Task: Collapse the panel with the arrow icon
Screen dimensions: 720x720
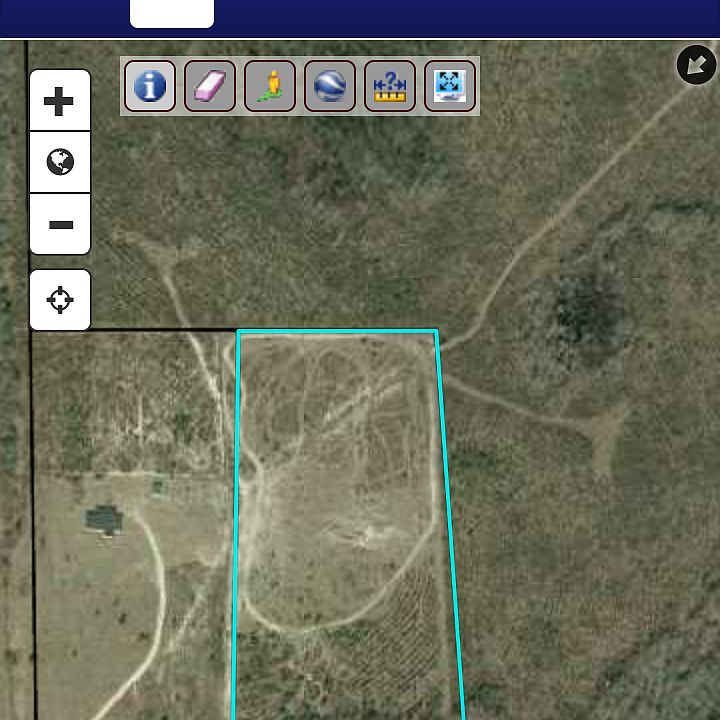Action: point(696,65)
